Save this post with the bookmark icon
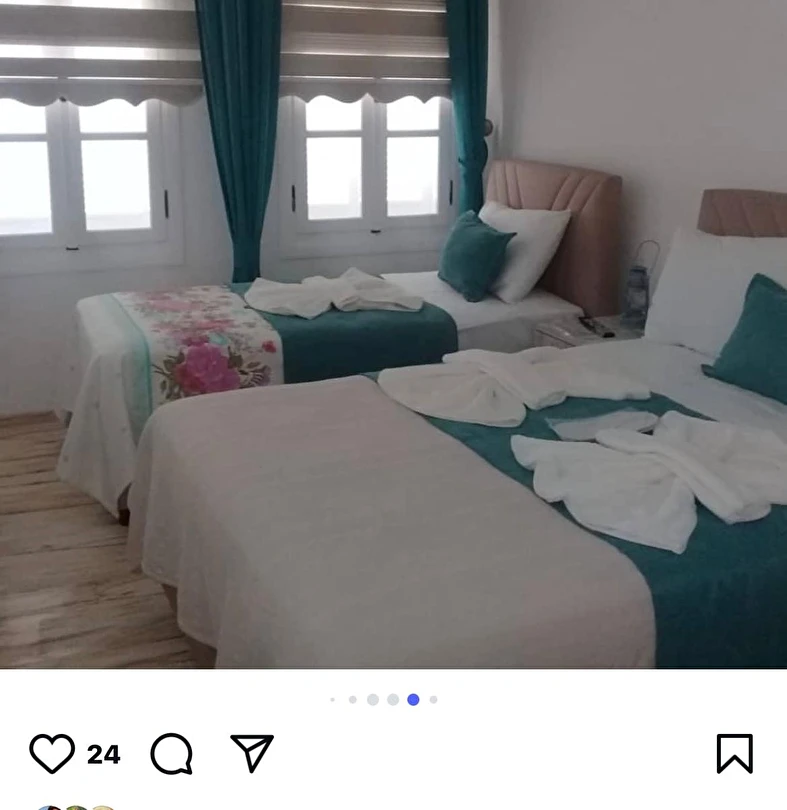 (734, 753)
